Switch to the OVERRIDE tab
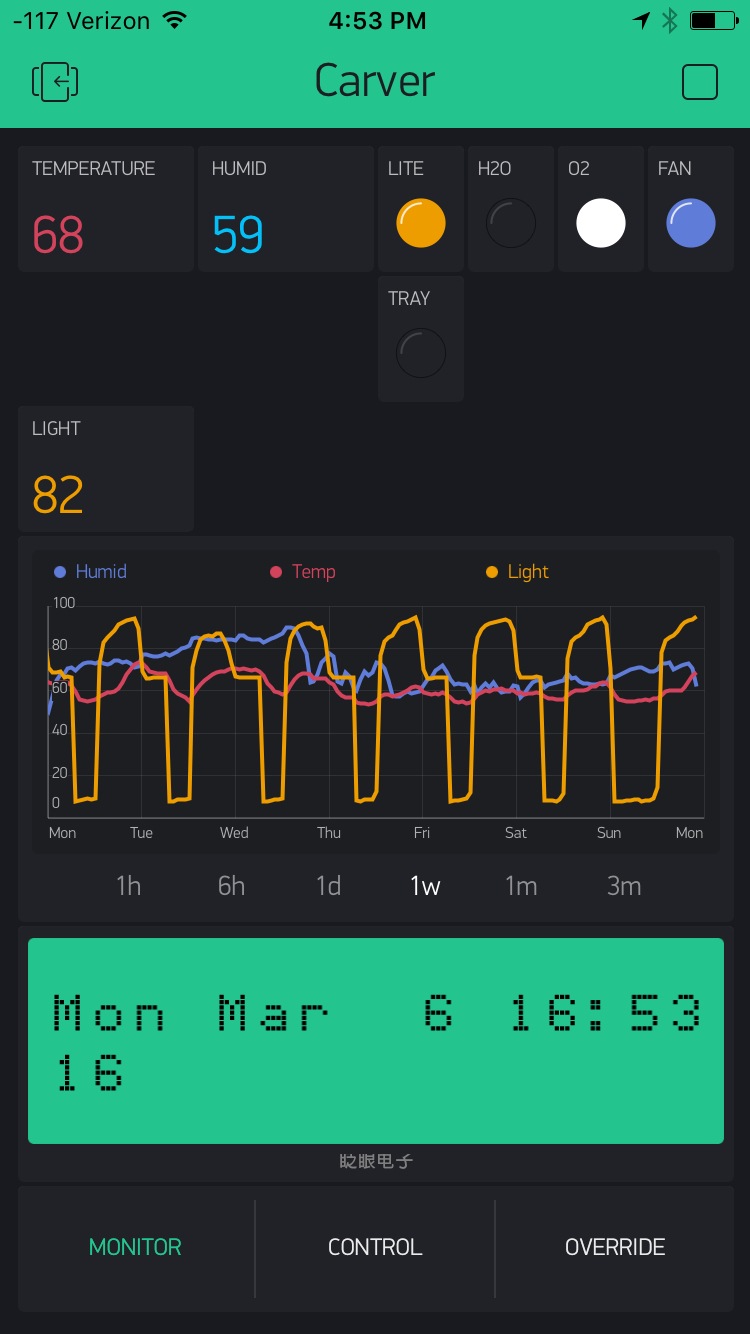Image resolution: width=750 pixels, height=1334 pixels. 615,1247
